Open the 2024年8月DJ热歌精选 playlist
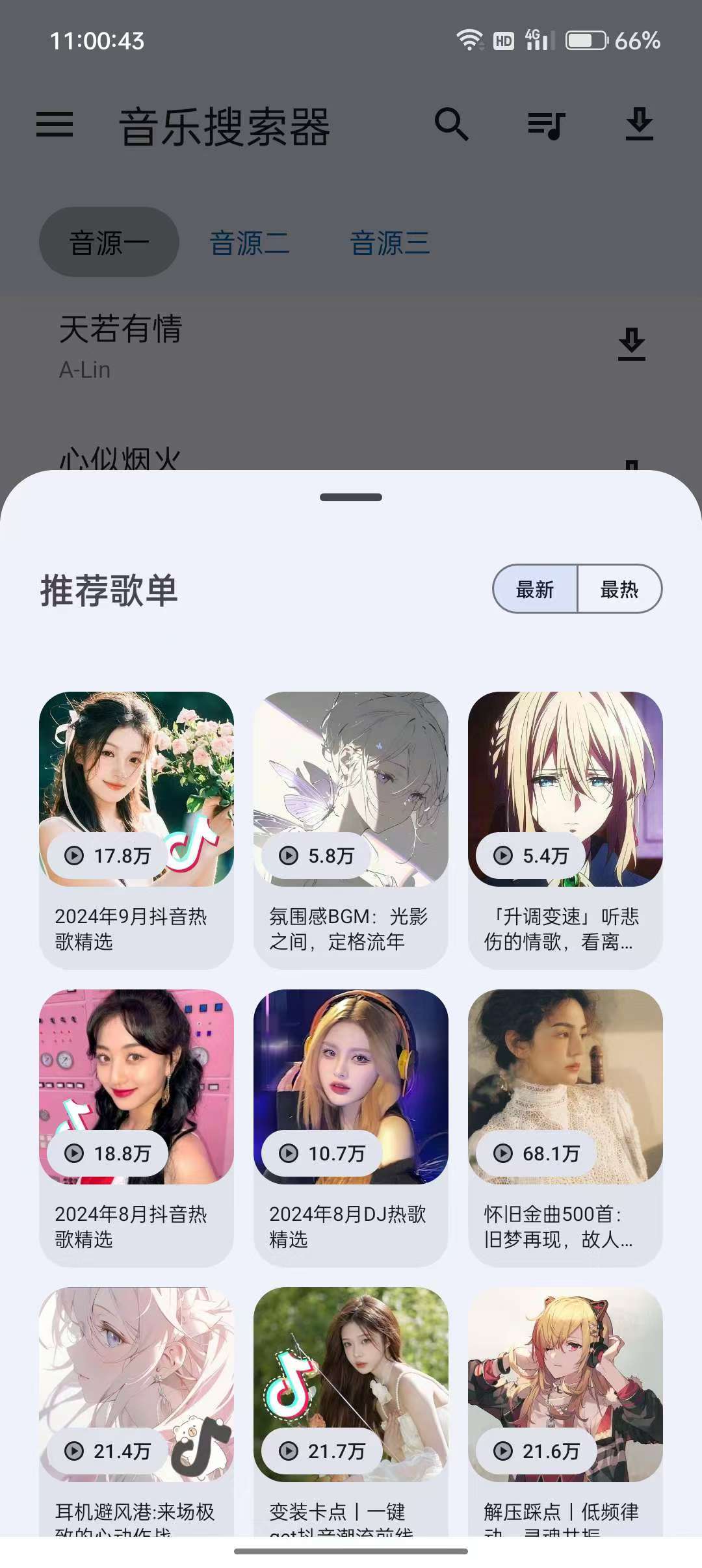This screenshot has height=1568, width=702. [x=351, y=1127]
